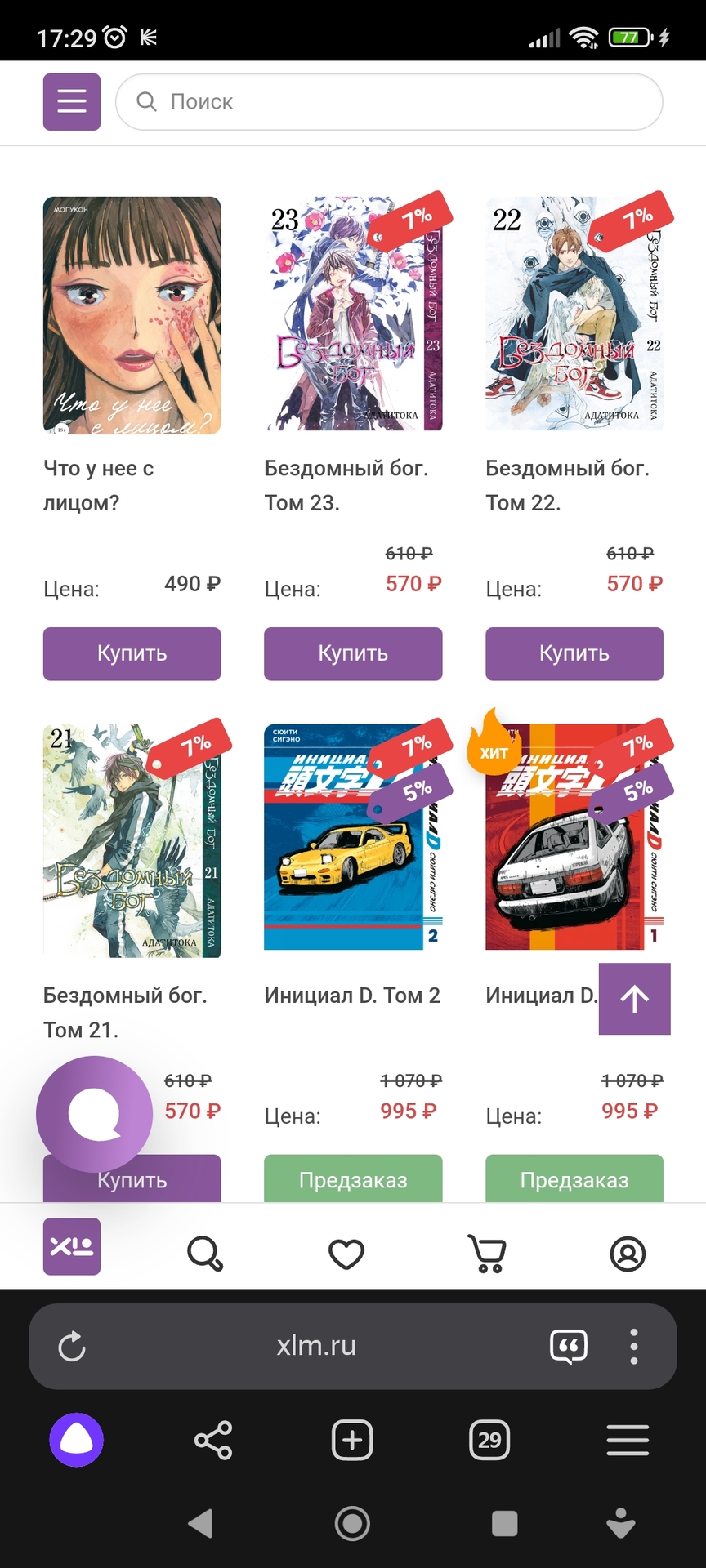
Task: Open the profile account tab
Action: point(628,1254)
